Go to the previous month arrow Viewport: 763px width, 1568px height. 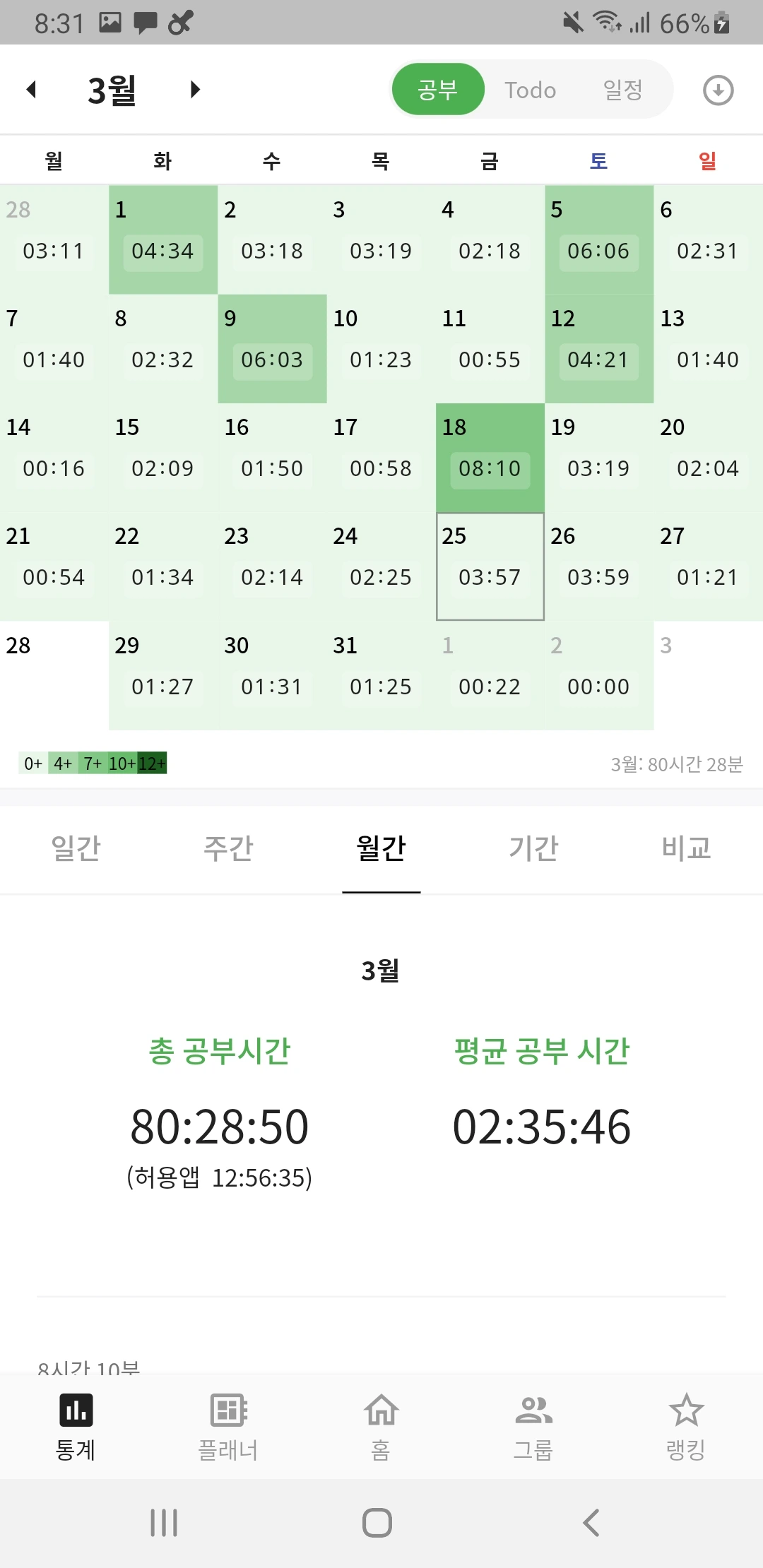[31, 90]
